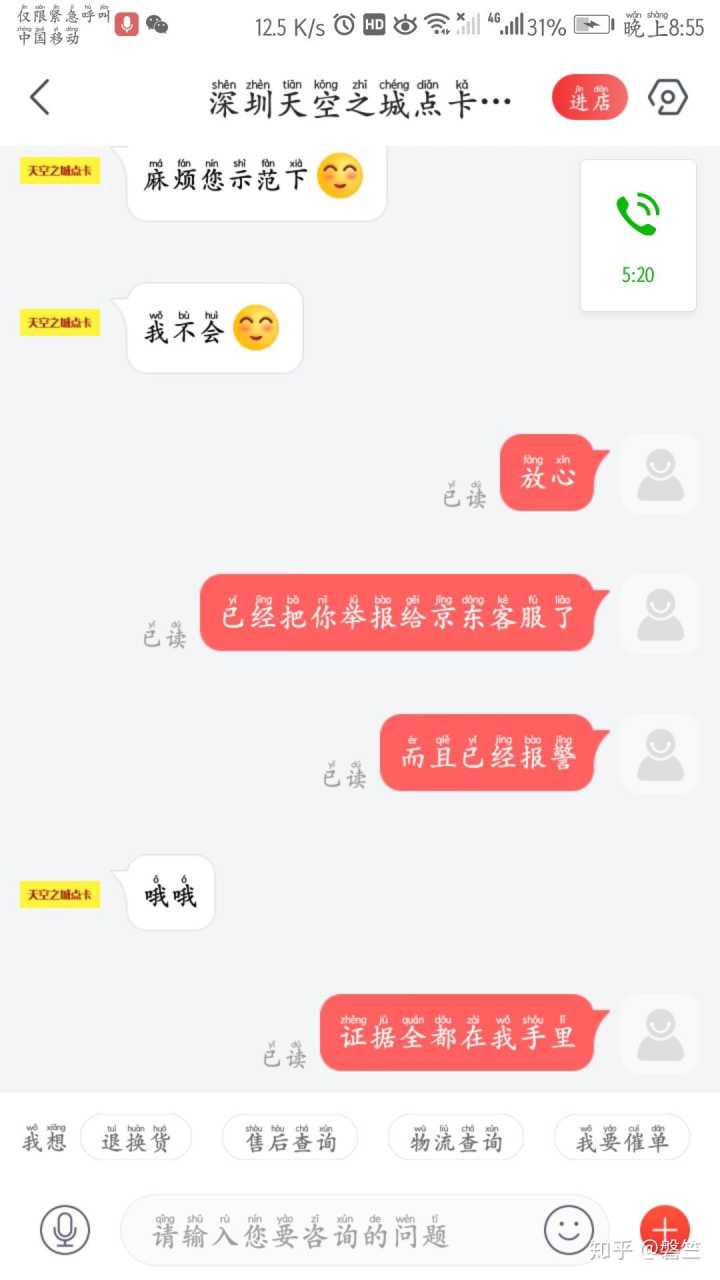
Task: Tap the 我要催单 chip
Action: point(622,1138)
